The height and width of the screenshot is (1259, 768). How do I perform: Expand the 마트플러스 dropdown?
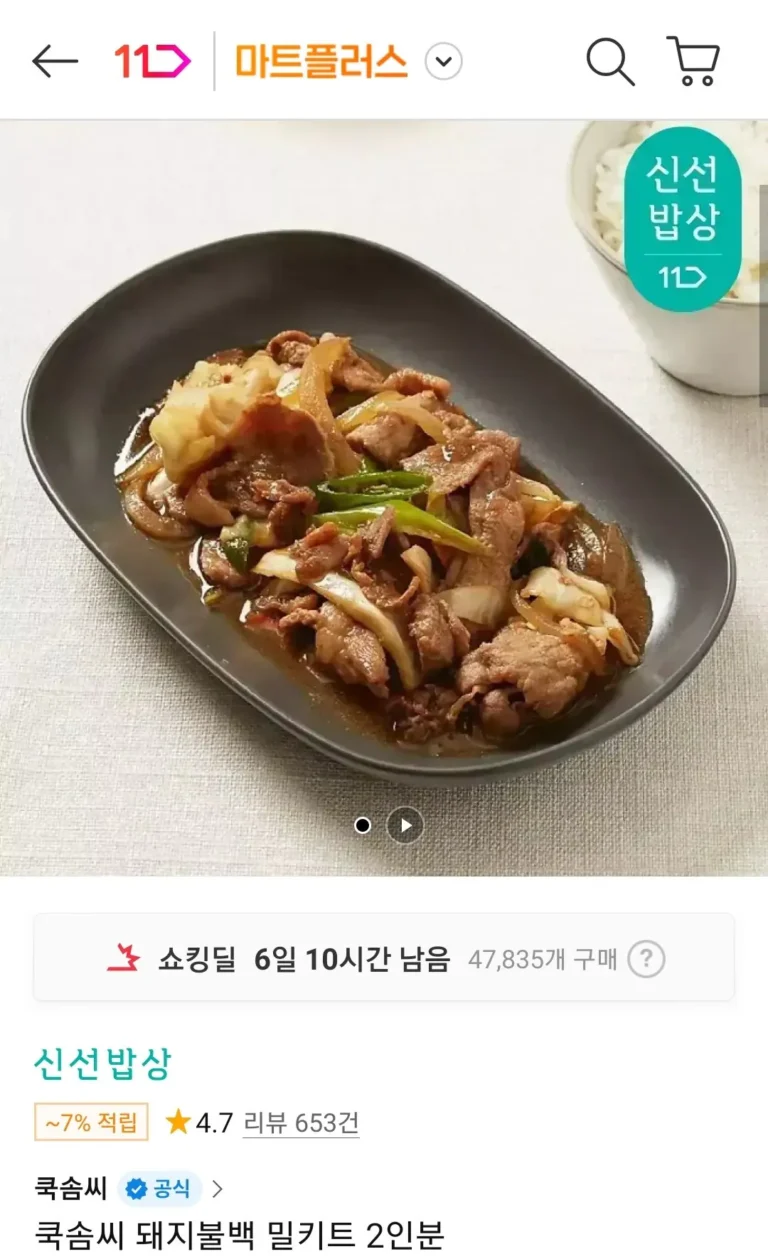pyautogui.click(x=443, y=63)
